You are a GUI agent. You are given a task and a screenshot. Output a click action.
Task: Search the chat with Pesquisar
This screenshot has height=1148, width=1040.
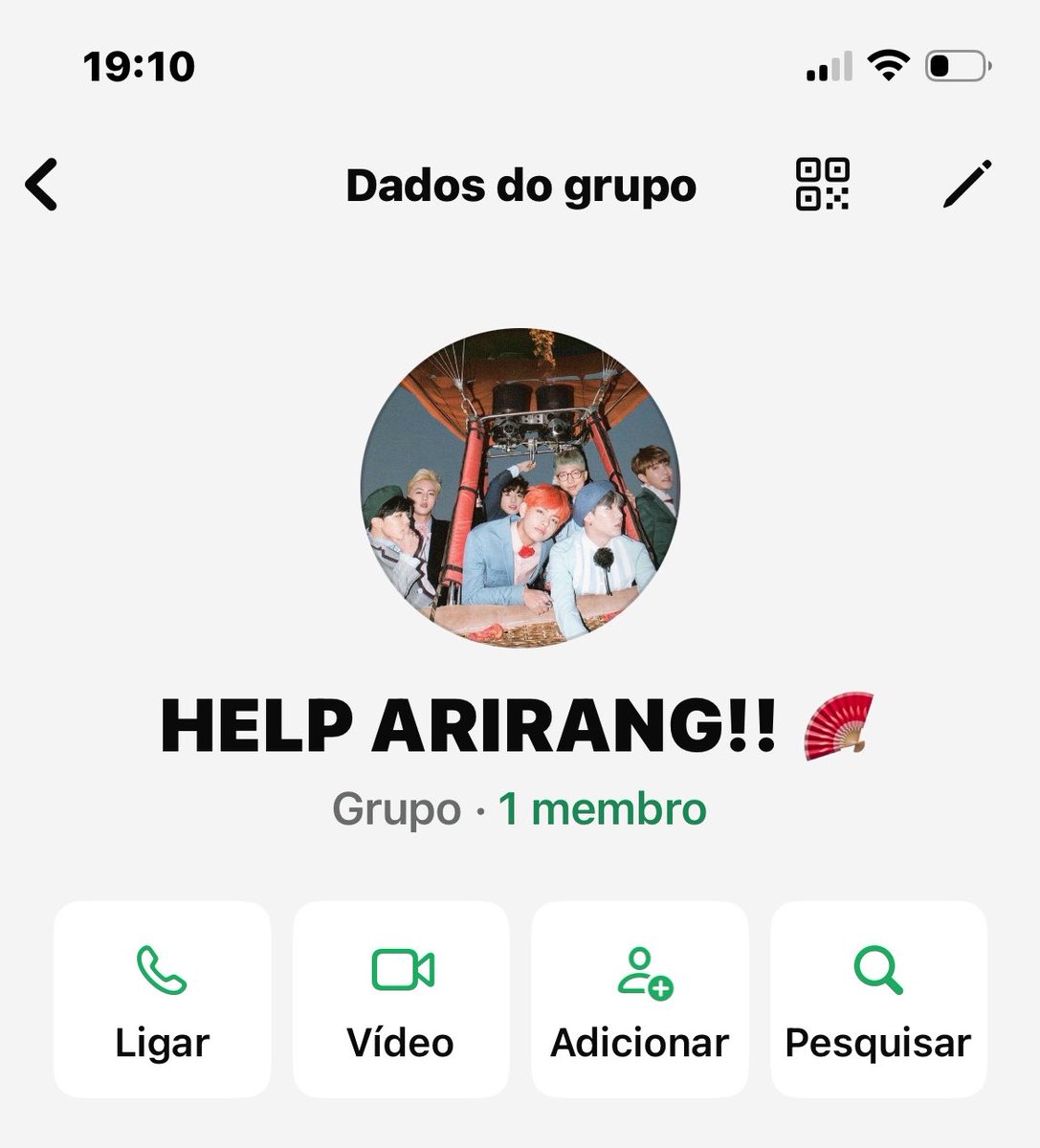click(878, 1000)
